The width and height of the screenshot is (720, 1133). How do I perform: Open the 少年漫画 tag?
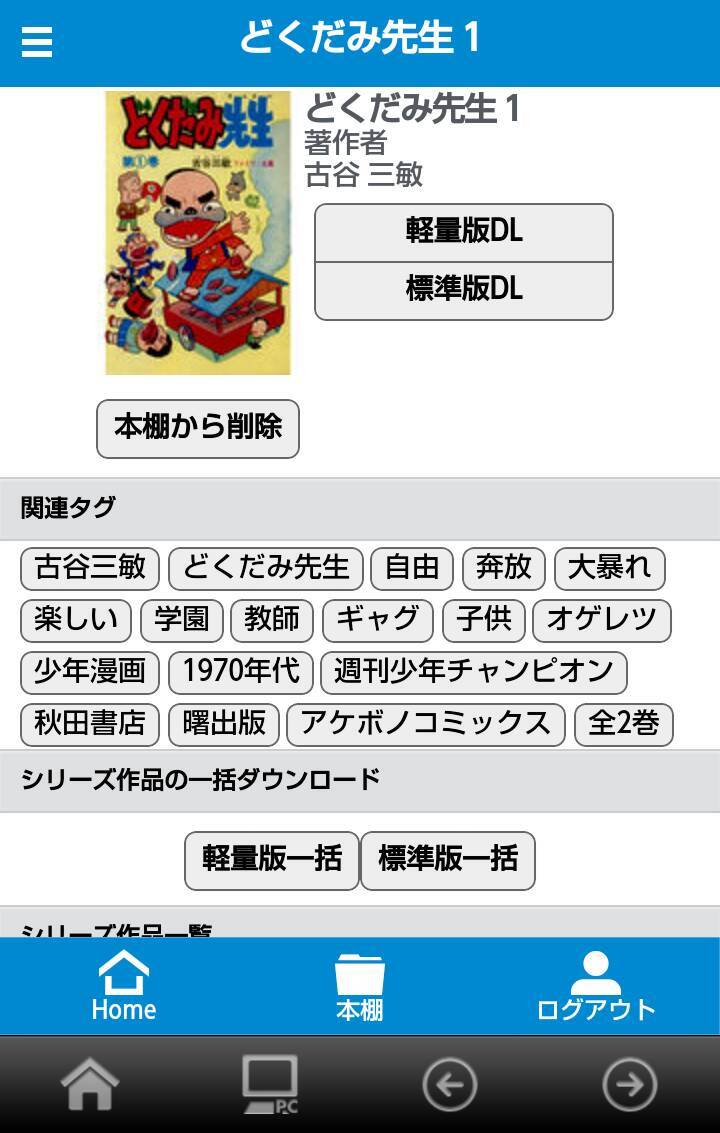(x=90, y=672)
